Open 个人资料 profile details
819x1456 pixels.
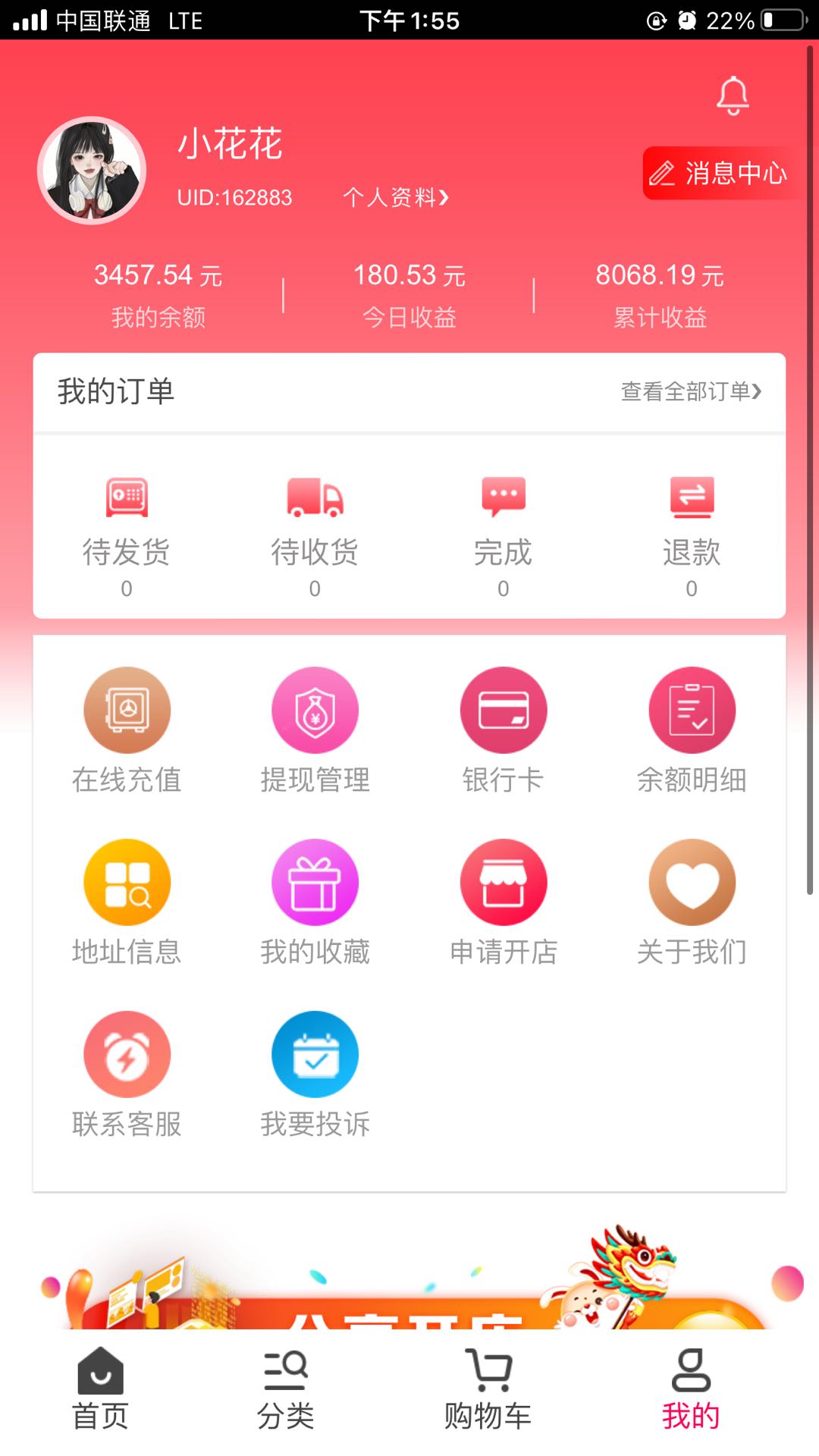point(395,198)
